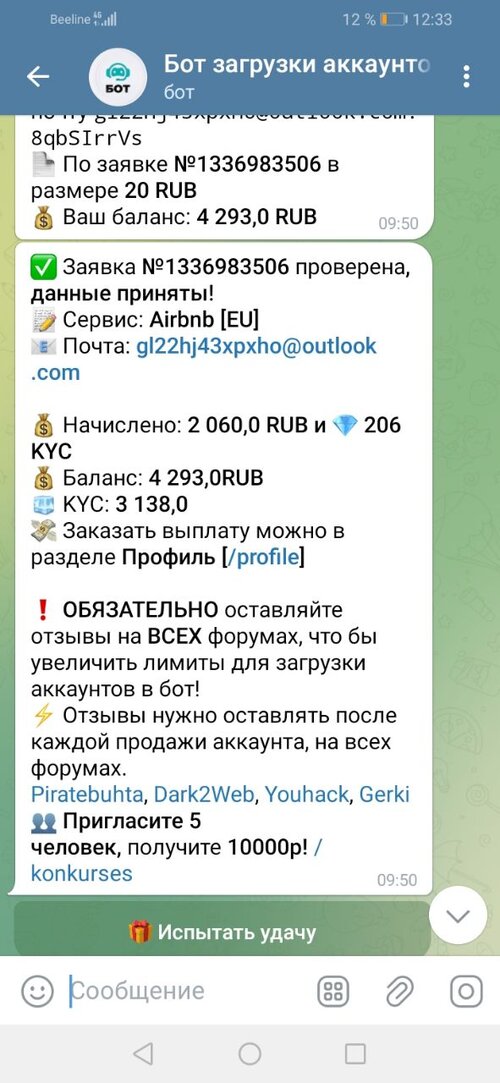Focus the Сообщение message field
The width and height of the screenshot is (500, 1083).
(186, 992)
